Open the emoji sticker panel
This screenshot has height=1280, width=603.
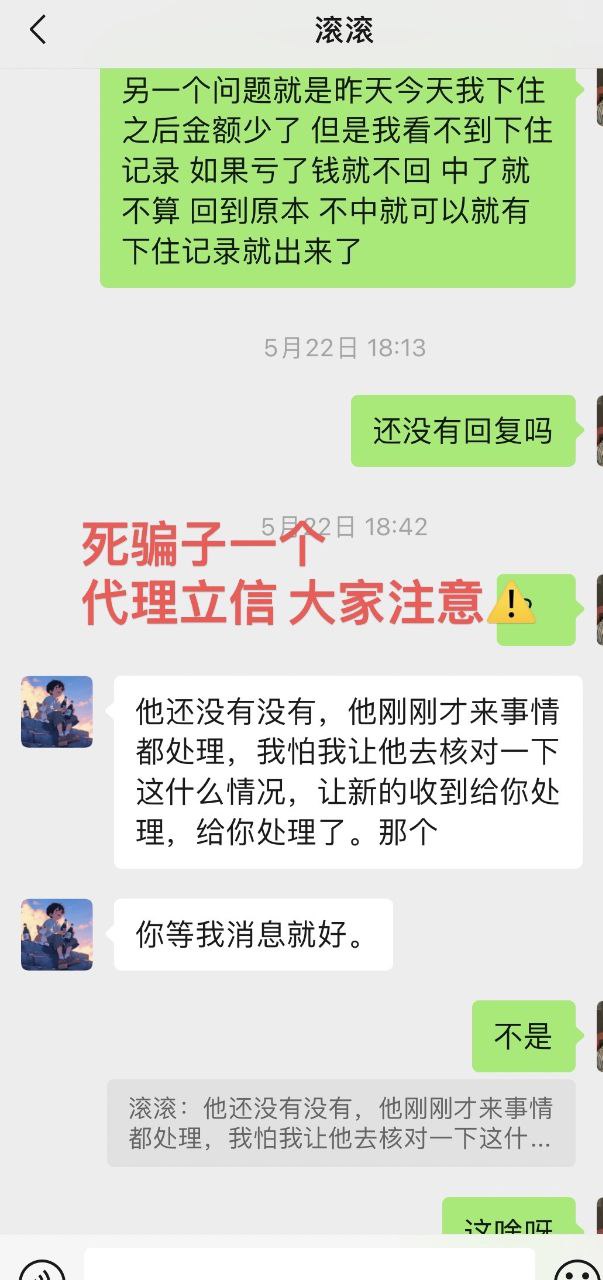coord(577,1270)
